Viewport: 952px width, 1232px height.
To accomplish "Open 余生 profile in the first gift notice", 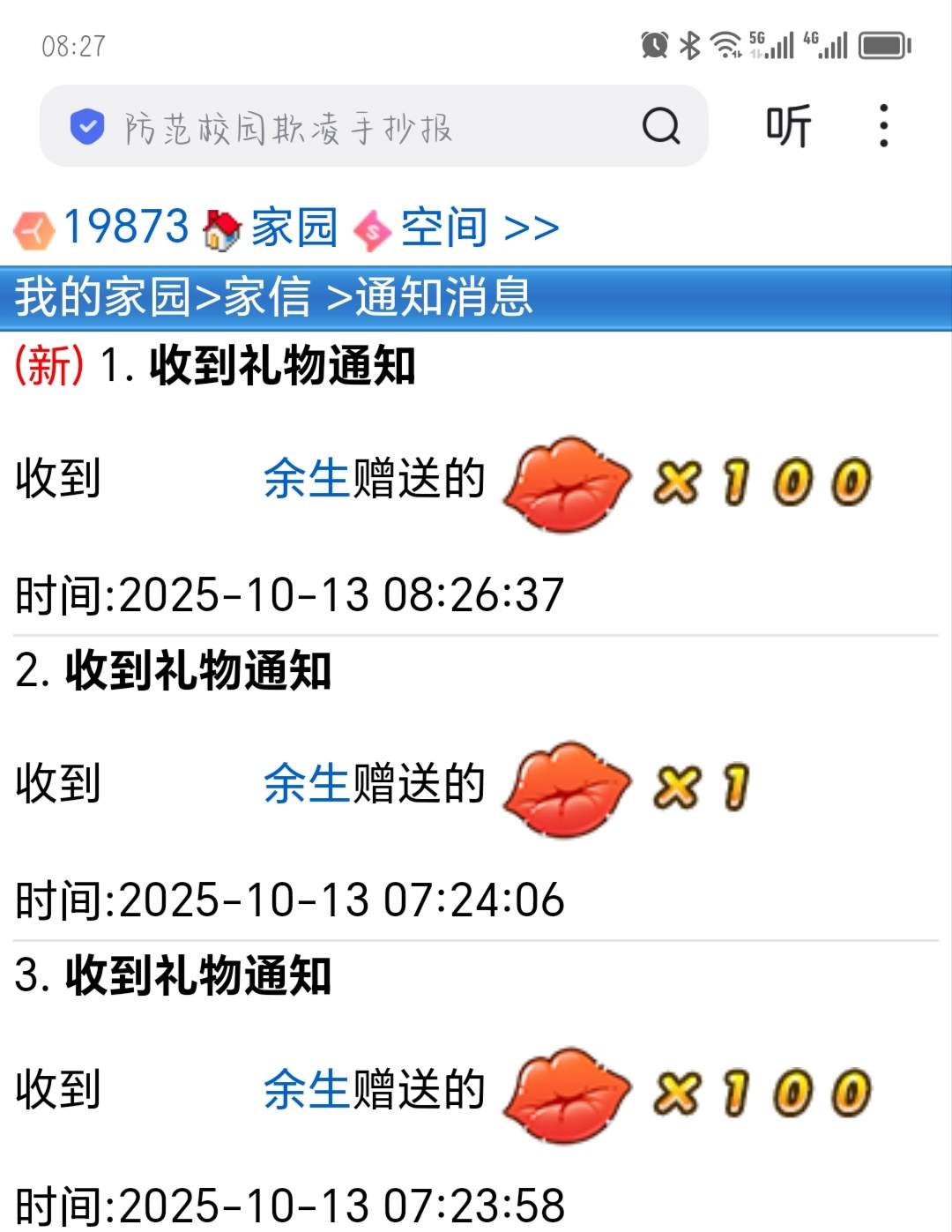I will pyautogui.click(x=307, y=479).
